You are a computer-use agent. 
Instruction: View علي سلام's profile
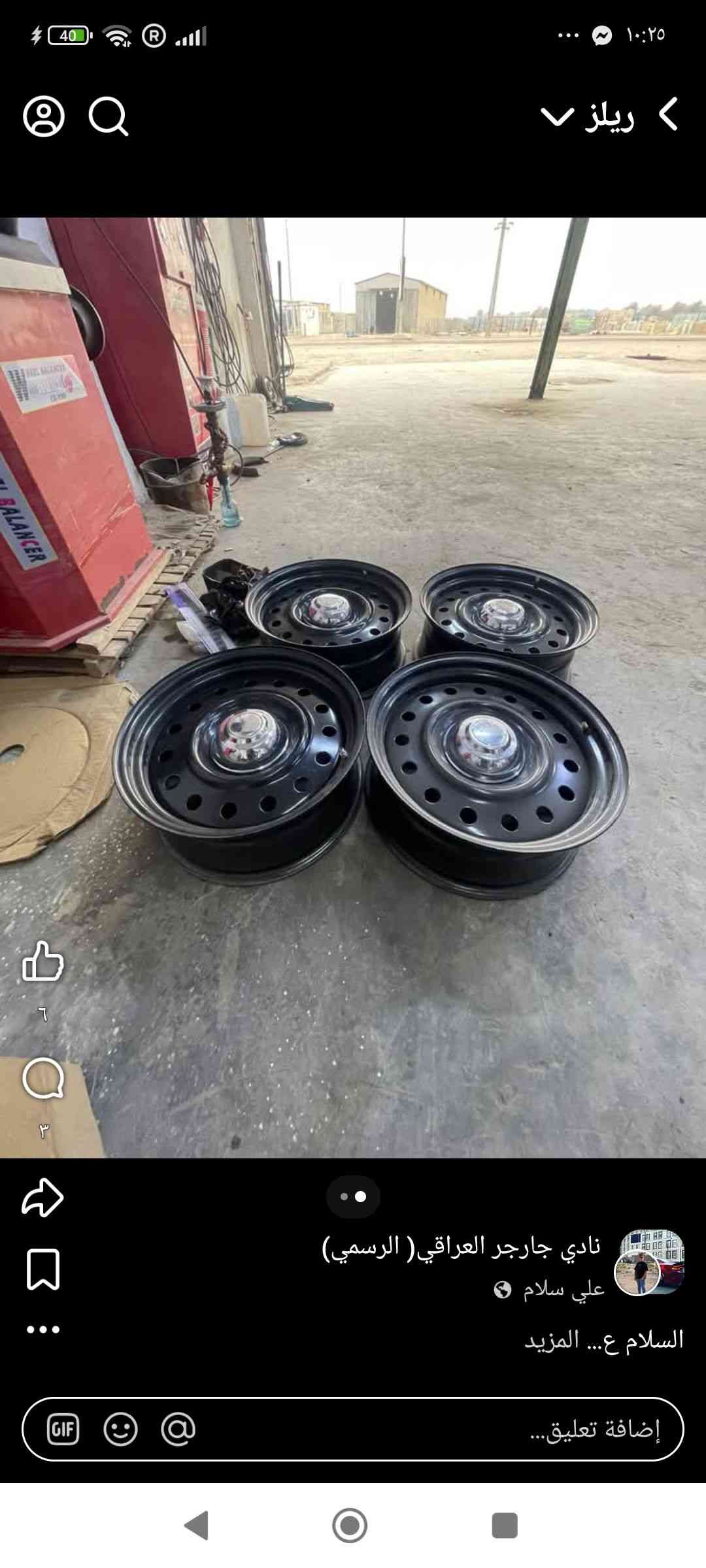pyautogui.click(x=563, y=1289)
